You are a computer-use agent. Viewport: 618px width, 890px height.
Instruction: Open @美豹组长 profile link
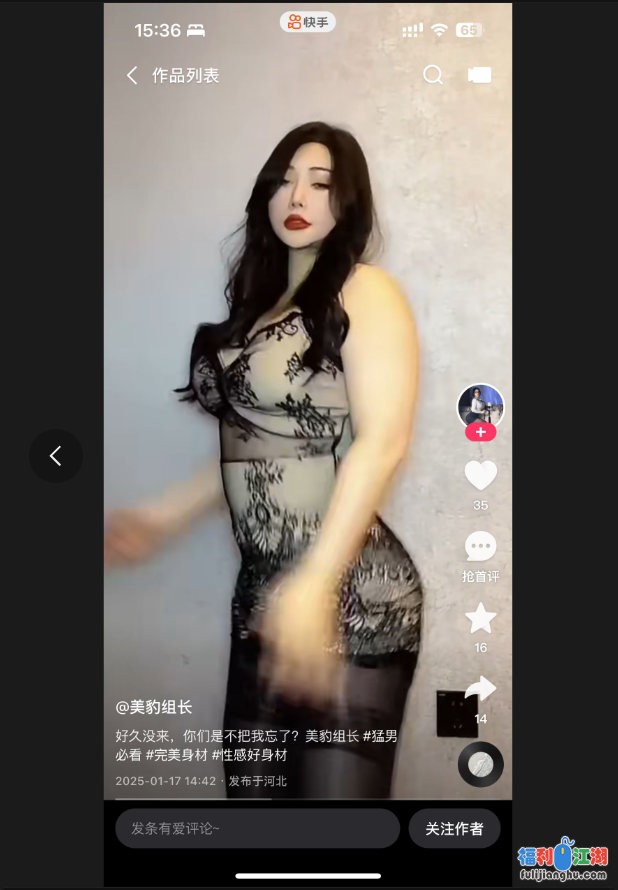(154, 707)
